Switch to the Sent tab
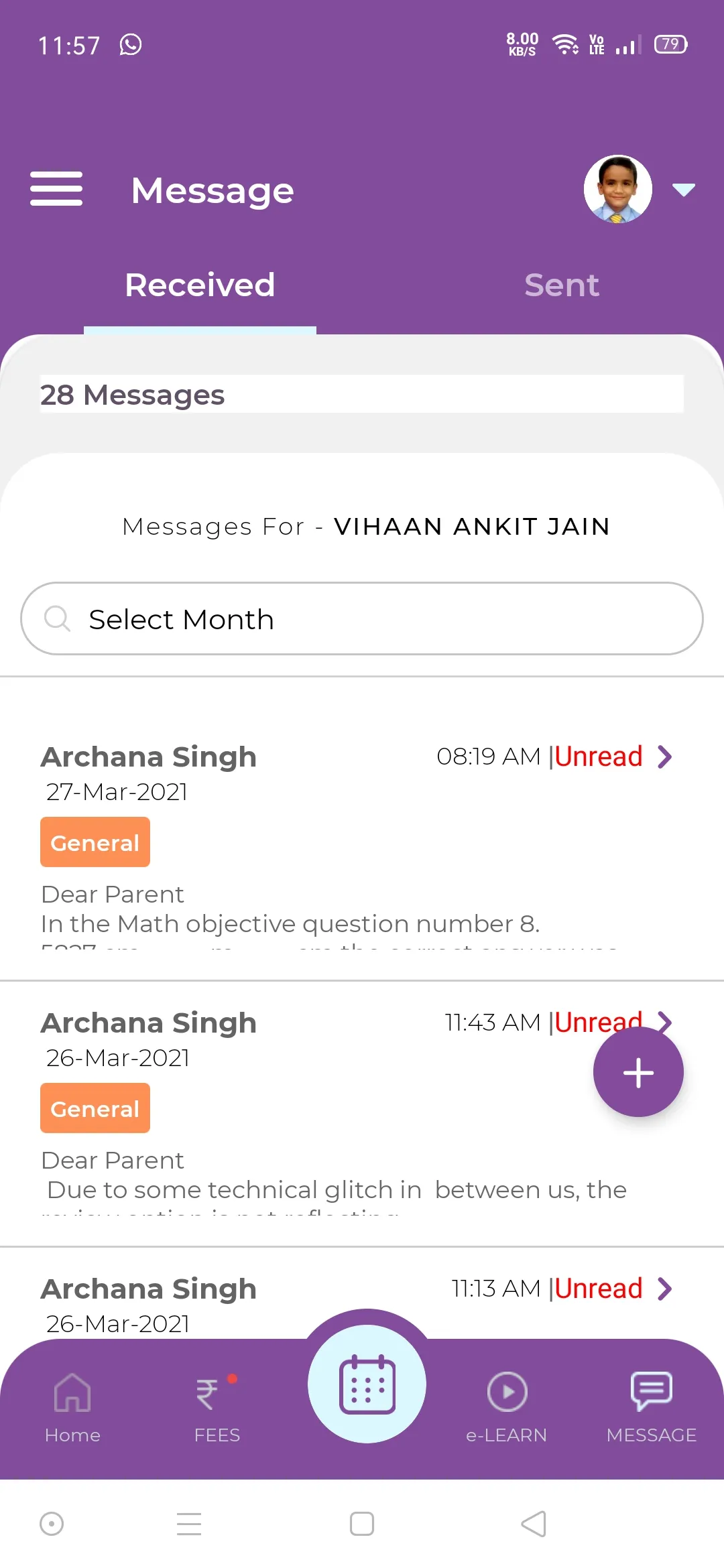Screen dimensions: 724x1568 [561, 285]
